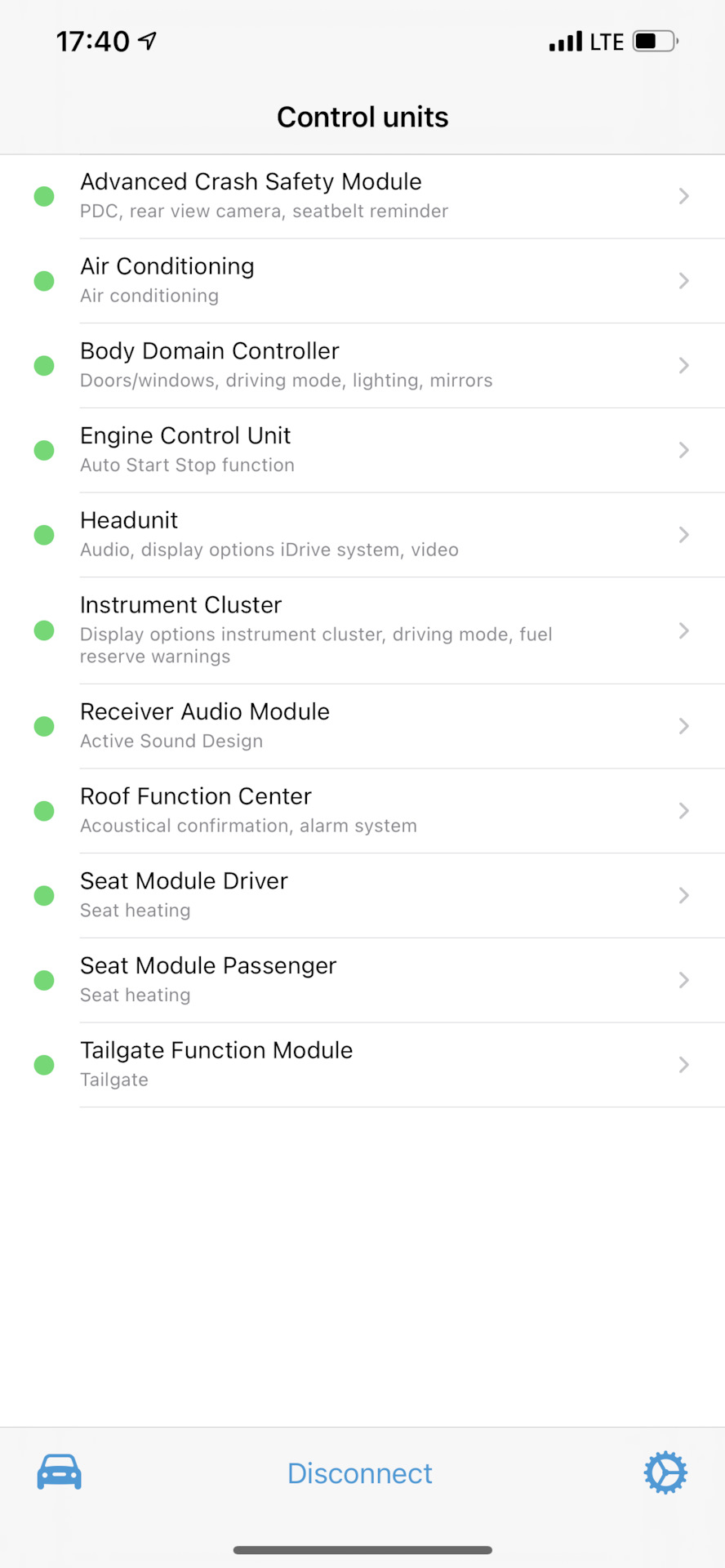Open the settings gear icon
Screen dimensions: 725x1568
pyautogui.click(x=665, y=1473)
